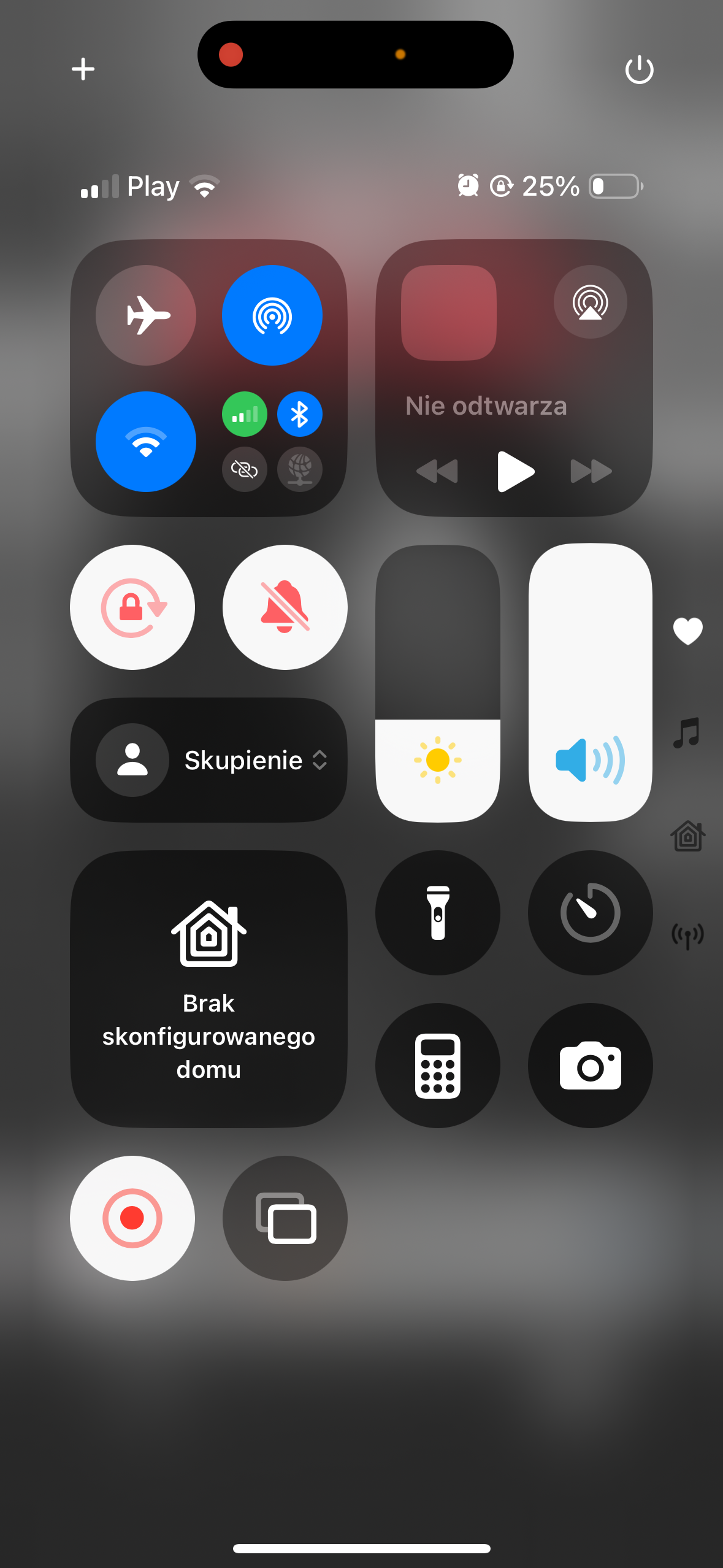Launch the calculator

click(x=437, y=1066)
